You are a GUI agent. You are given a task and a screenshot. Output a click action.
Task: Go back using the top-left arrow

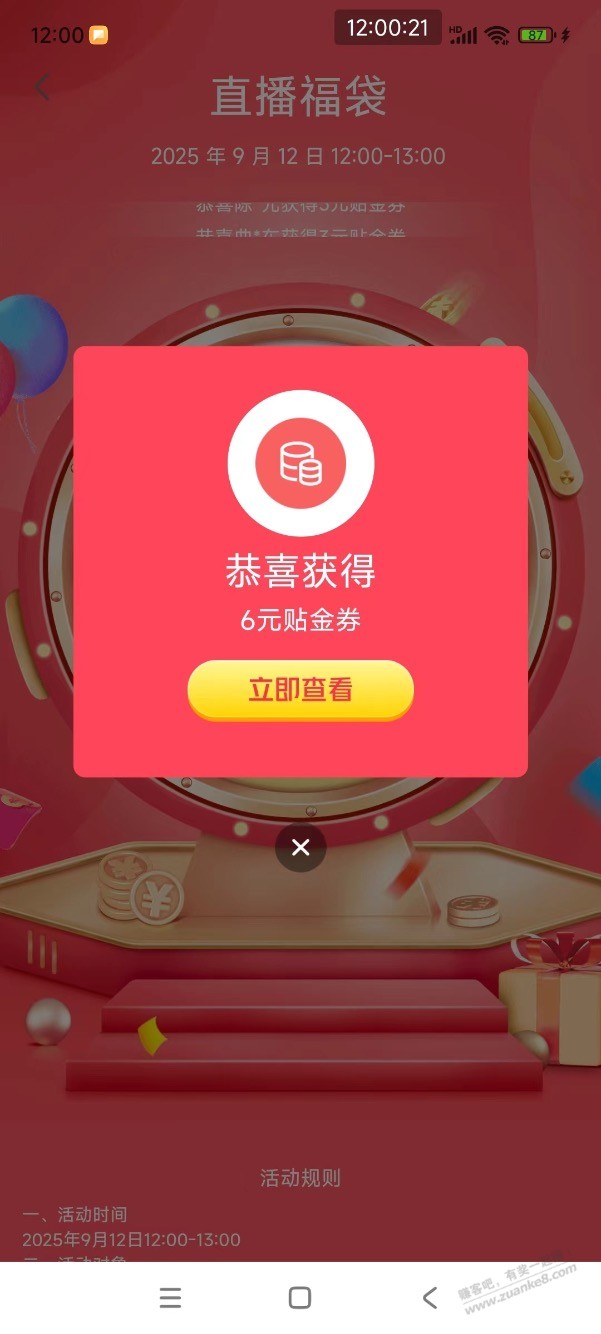pos(42,88)
